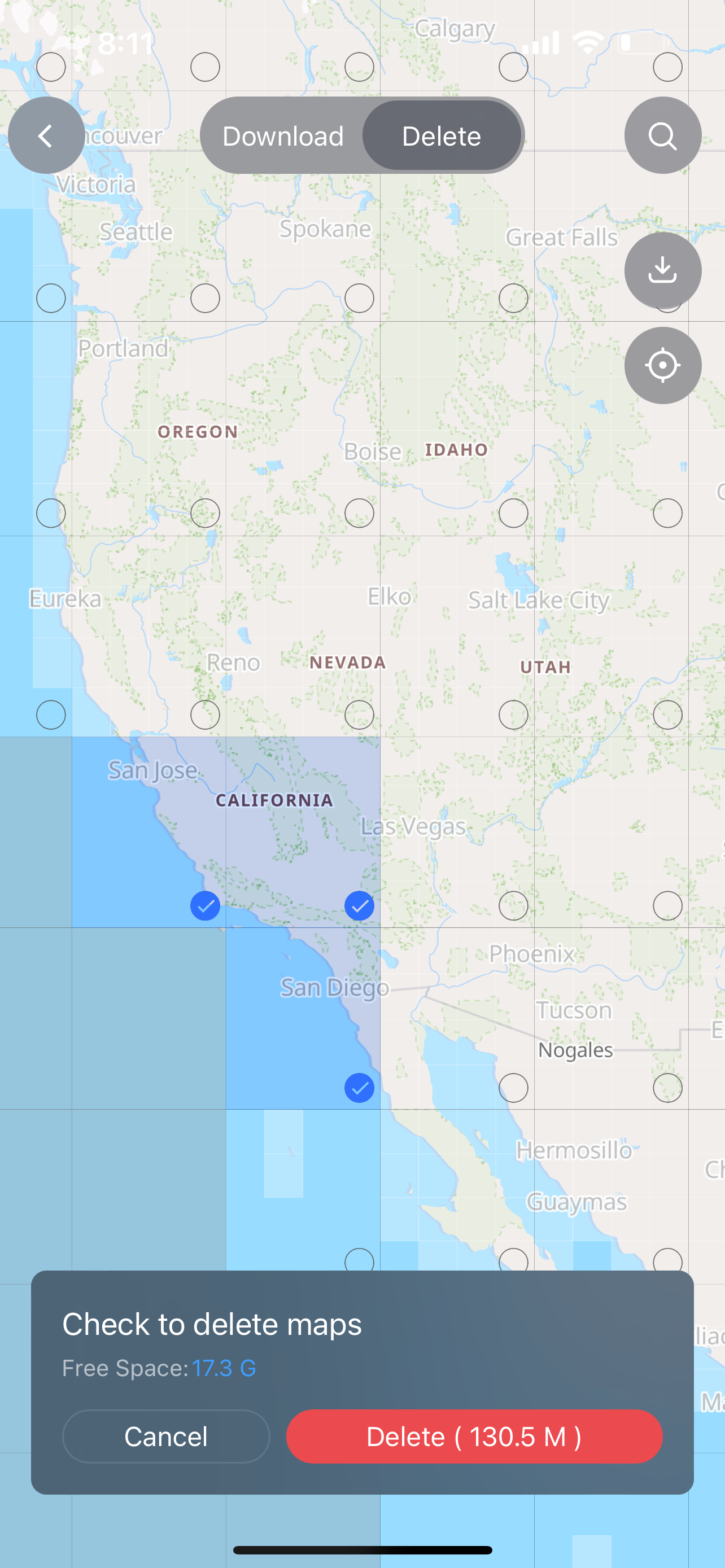Uncheck the map tile near San Jose

click(x=205, y=906)
